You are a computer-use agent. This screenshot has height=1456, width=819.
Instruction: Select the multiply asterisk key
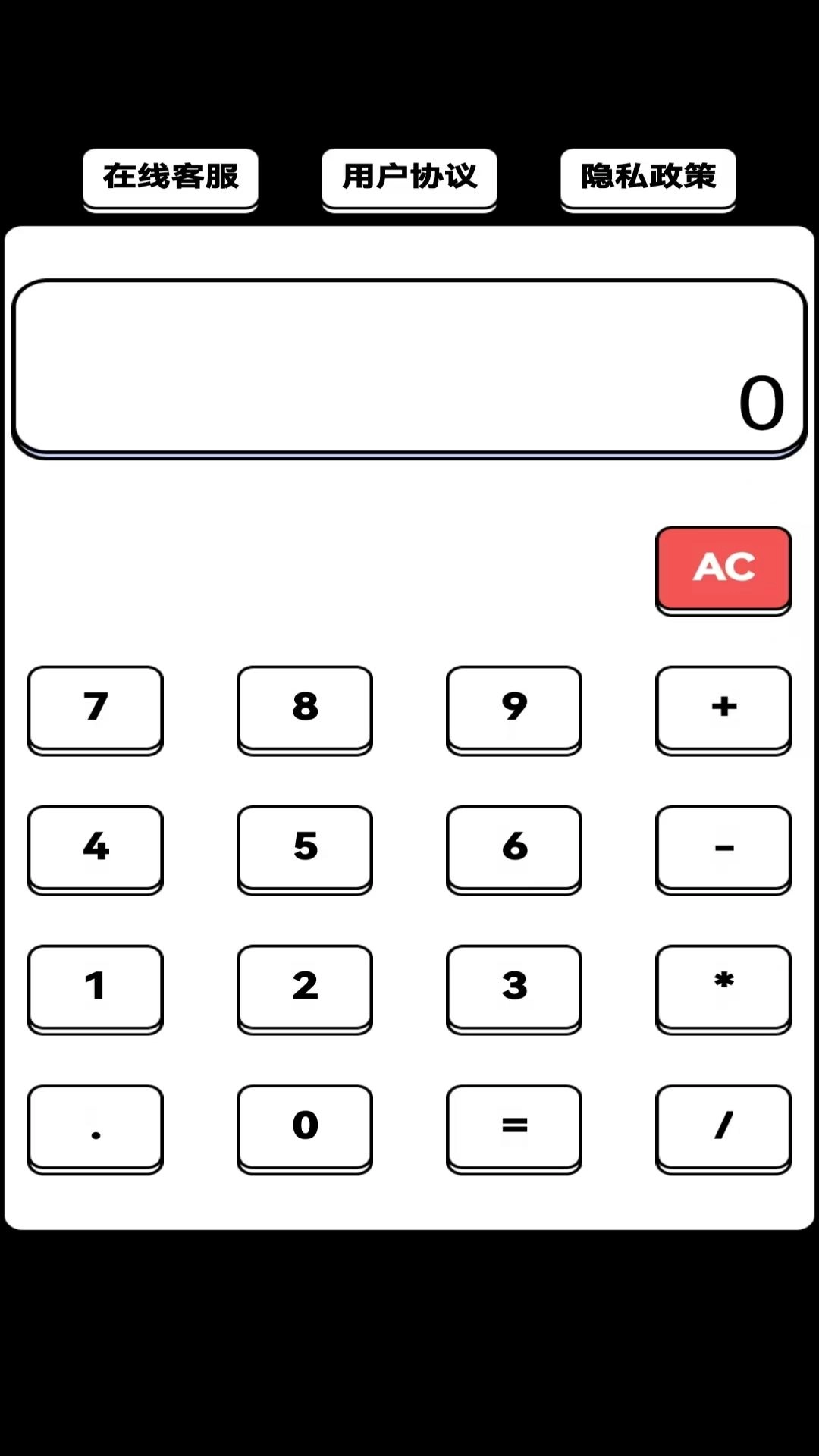[723, 986]
